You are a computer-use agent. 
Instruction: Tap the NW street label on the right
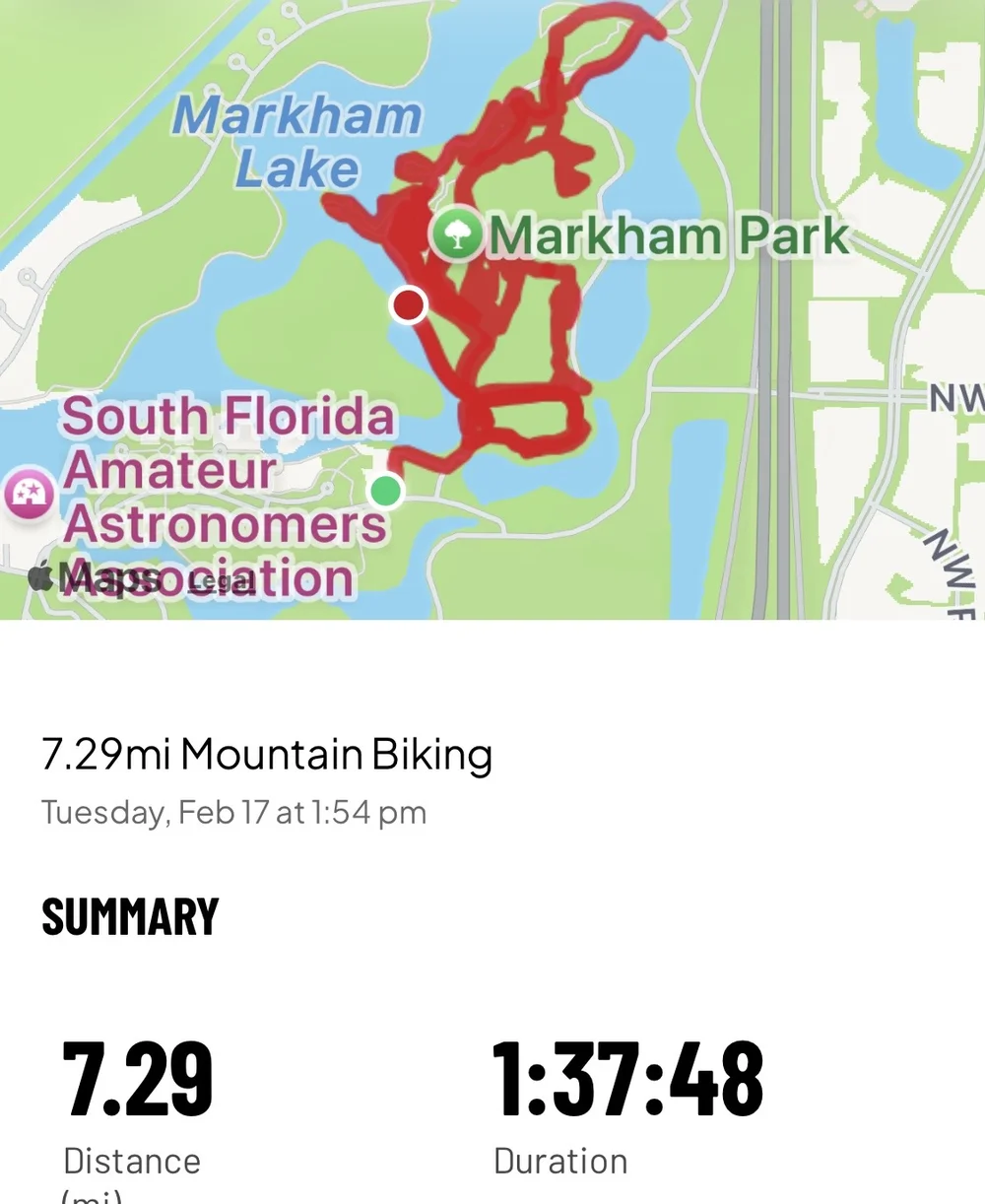pyautogui.click(x=953, y=398)
